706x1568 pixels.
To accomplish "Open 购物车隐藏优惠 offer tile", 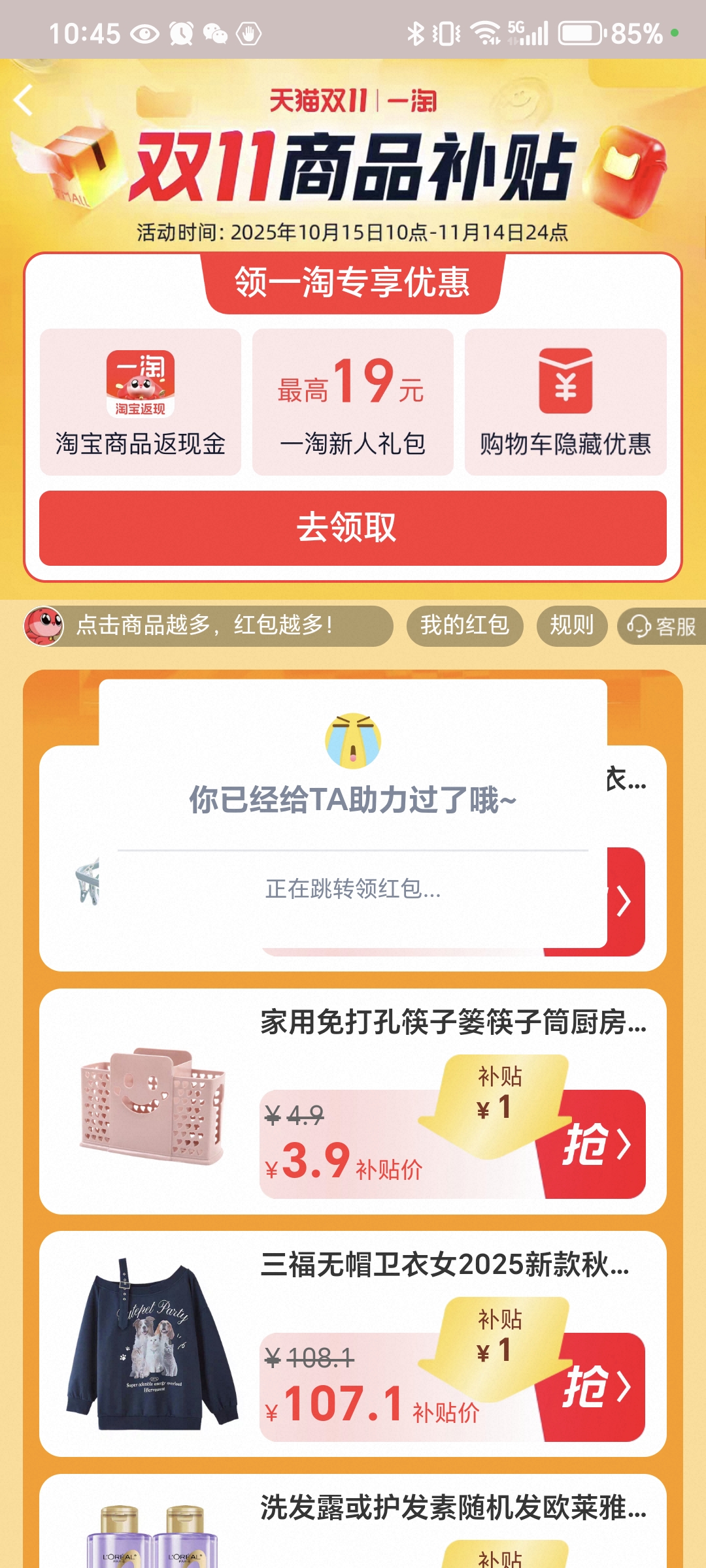I will coord(565,402).
